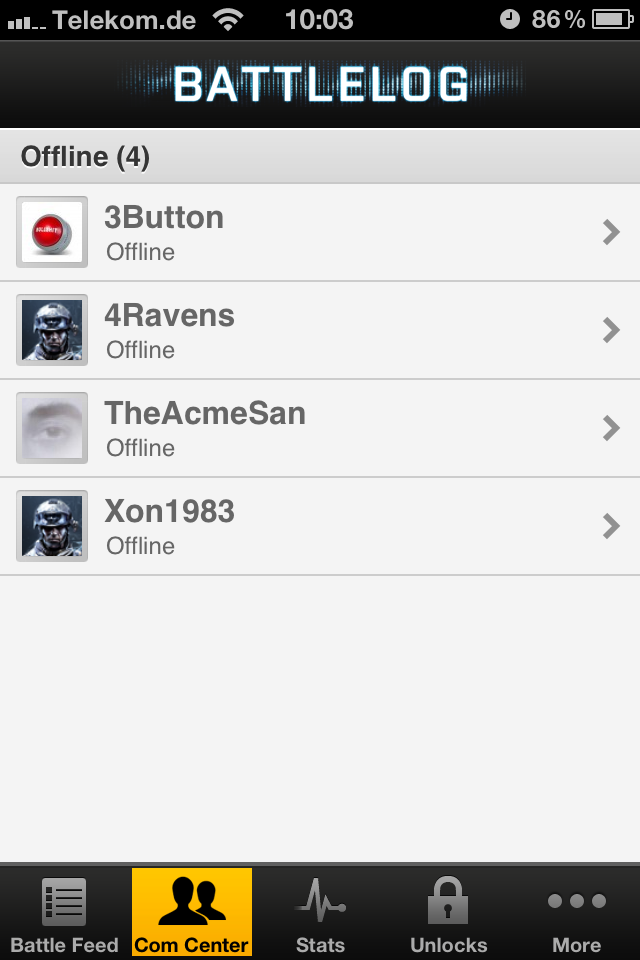Open the More tab
This screenshot has height=960, width=640.
[x=576, y=913]
